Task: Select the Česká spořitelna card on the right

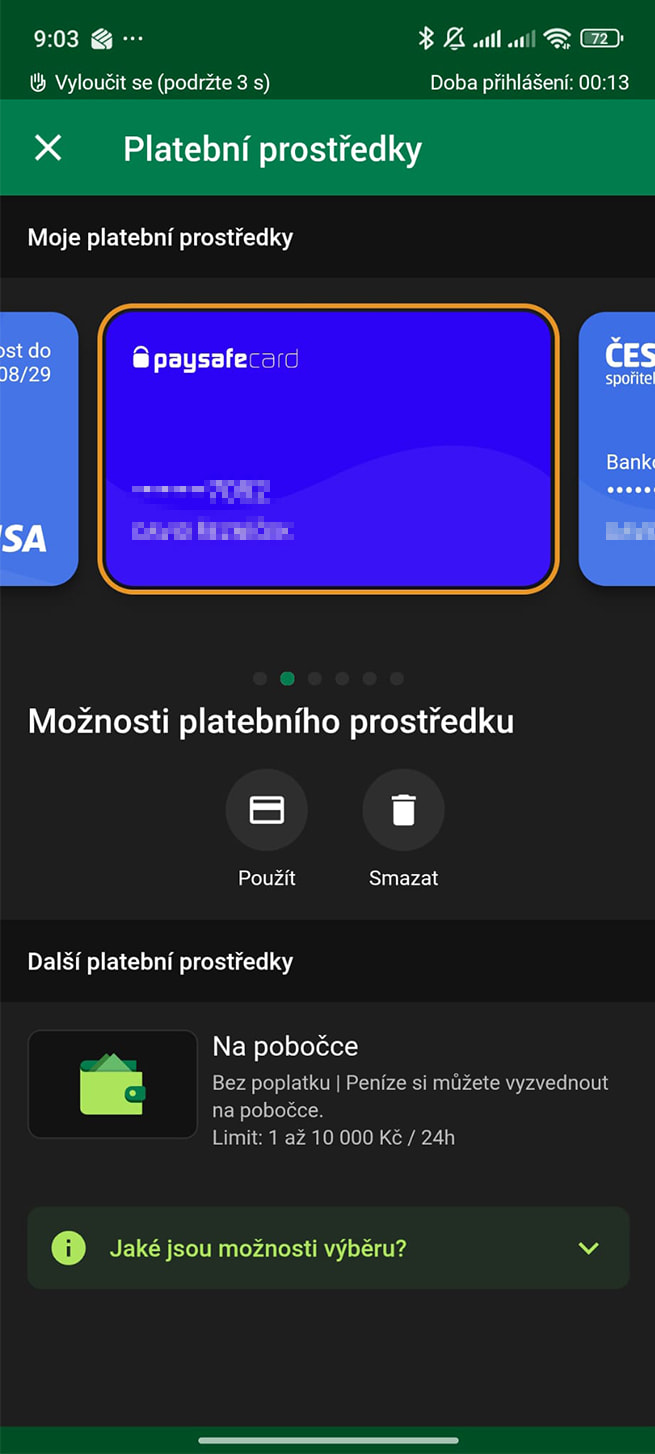Action: (x=618, y=449)
